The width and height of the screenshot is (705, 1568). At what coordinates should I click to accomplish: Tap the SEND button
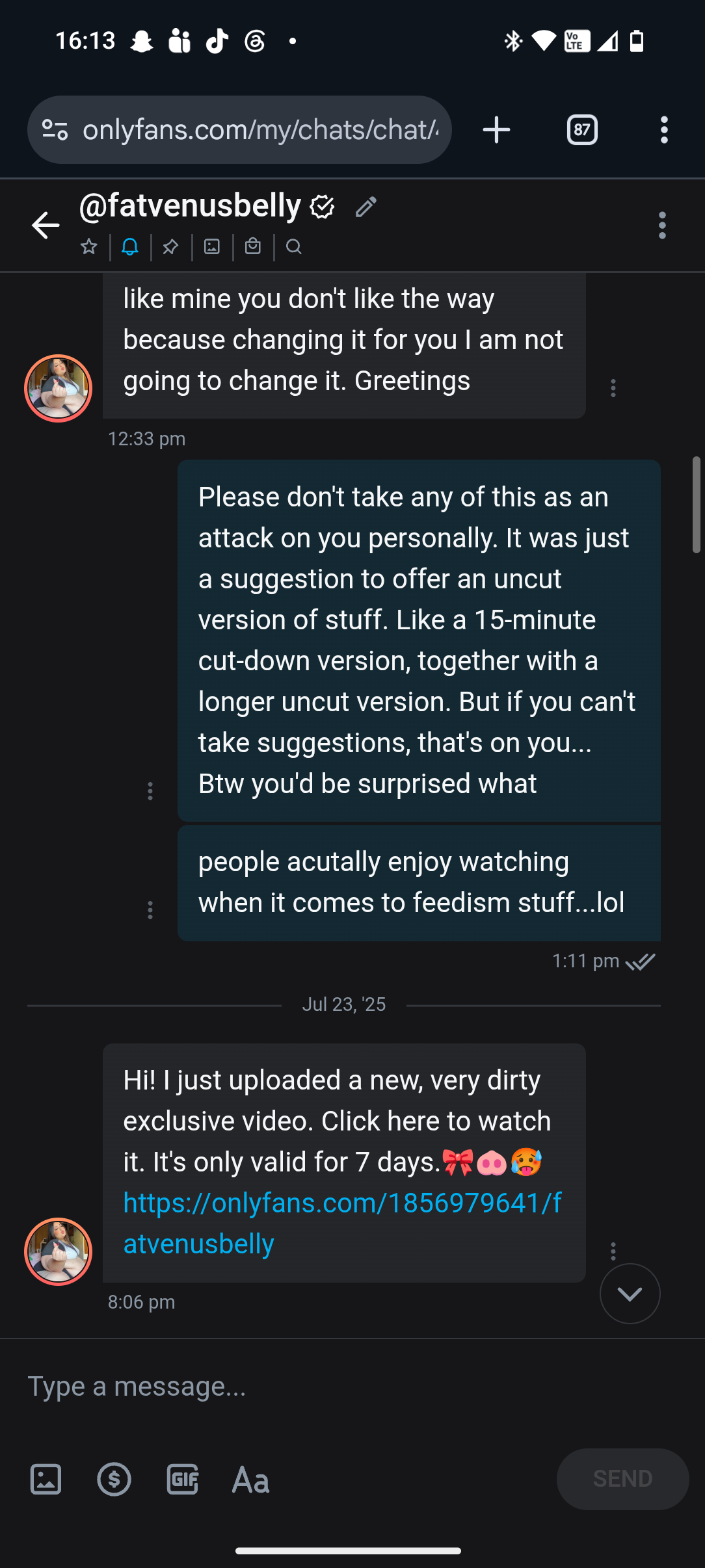point(622,1479)
